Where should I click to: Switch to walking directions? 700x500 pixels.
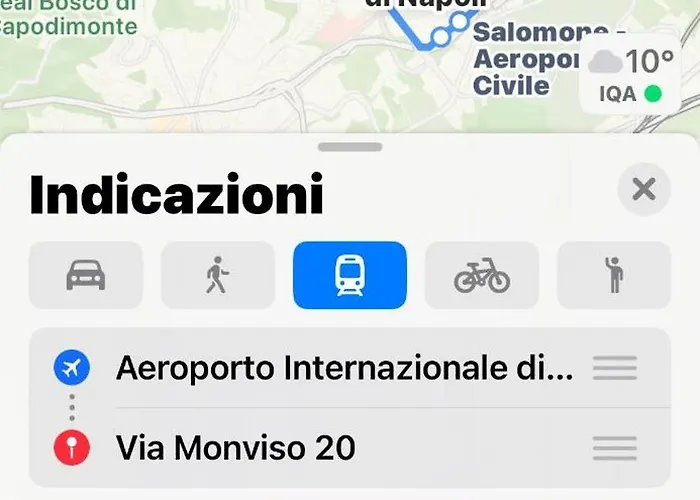(218, 275)
